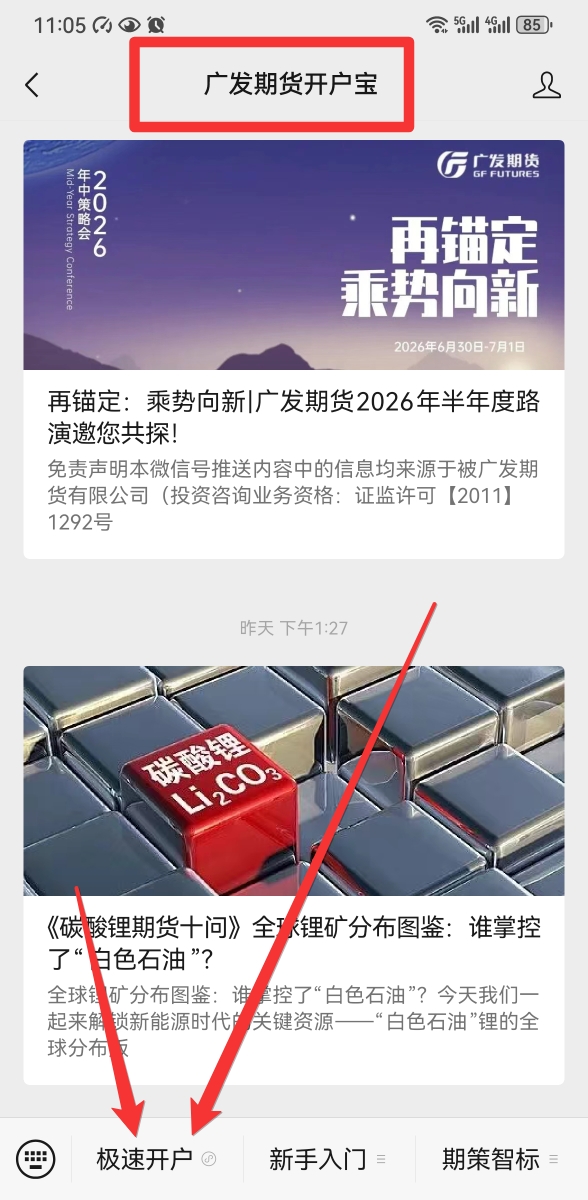Switch to keyboard input mode

click(x=36, y=1159)
